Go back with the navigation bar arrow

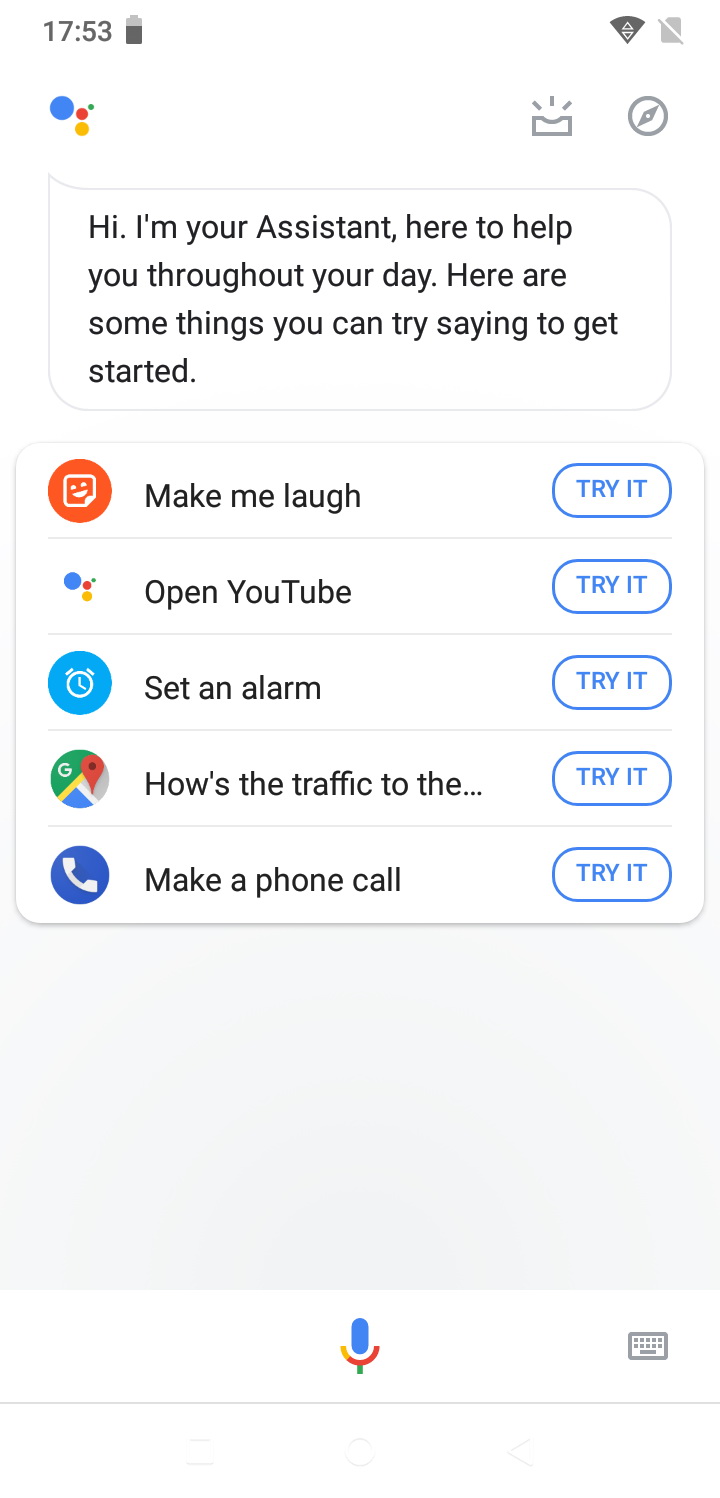[519, 1452]
